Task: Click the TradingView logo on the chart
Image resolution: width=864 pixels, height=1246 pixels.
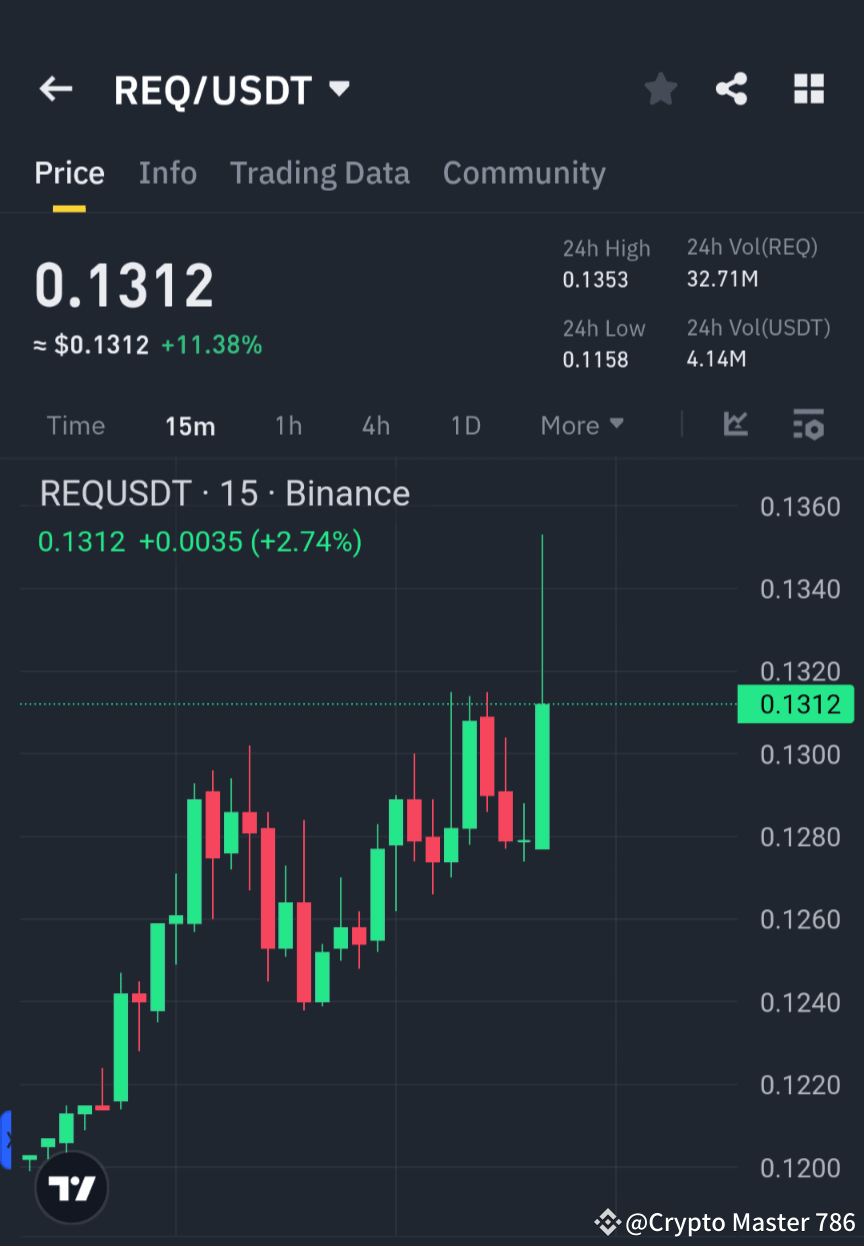Action: [x=70, y=1187]
